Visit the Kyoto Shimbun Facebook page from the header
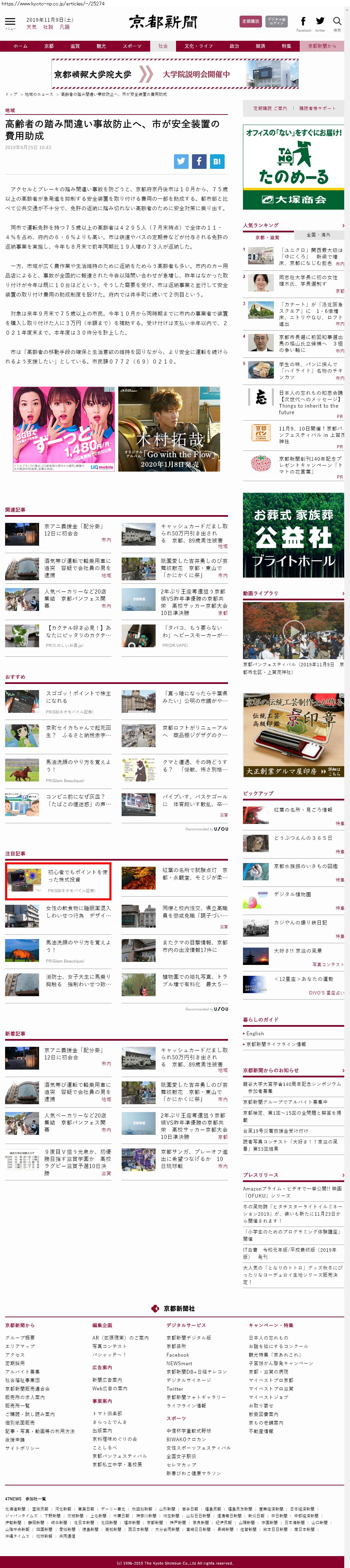Image resolution: width=350 pixels, height=1568 pixels. [303, 22]
